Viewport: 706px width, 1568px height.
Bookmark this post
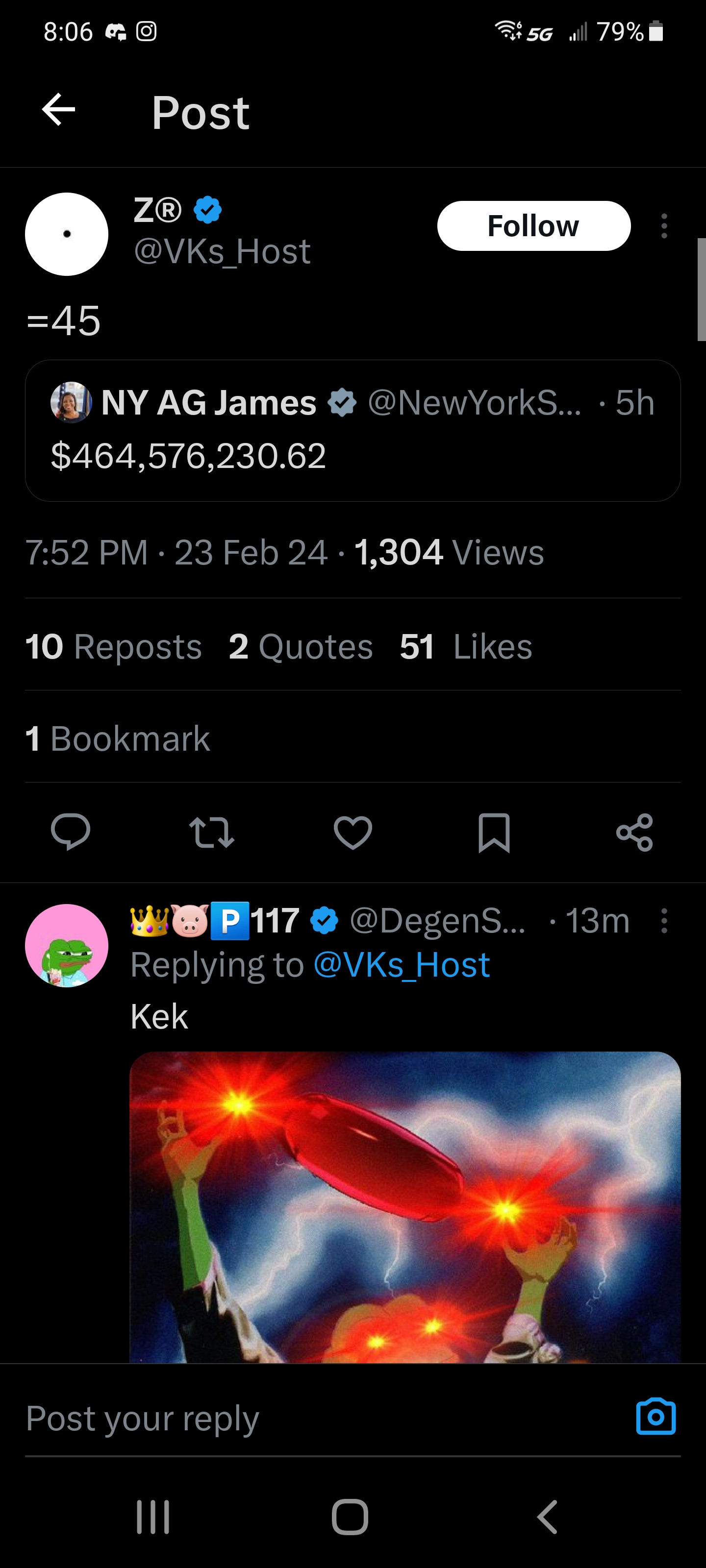click(x=493, y=832)
